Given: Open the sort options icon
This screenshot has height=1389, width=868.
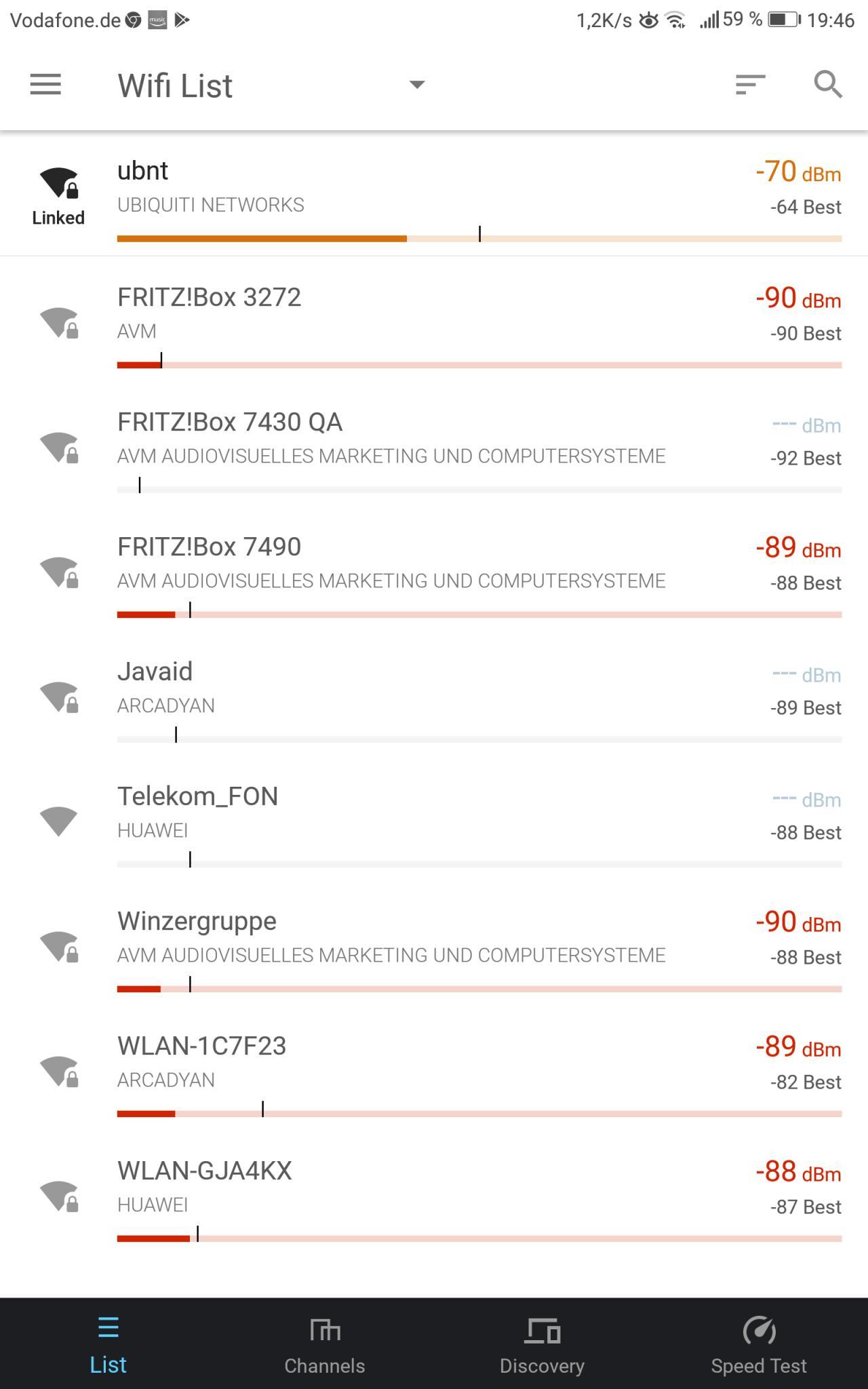Looking at the screenshot, I should coord(750,85).
